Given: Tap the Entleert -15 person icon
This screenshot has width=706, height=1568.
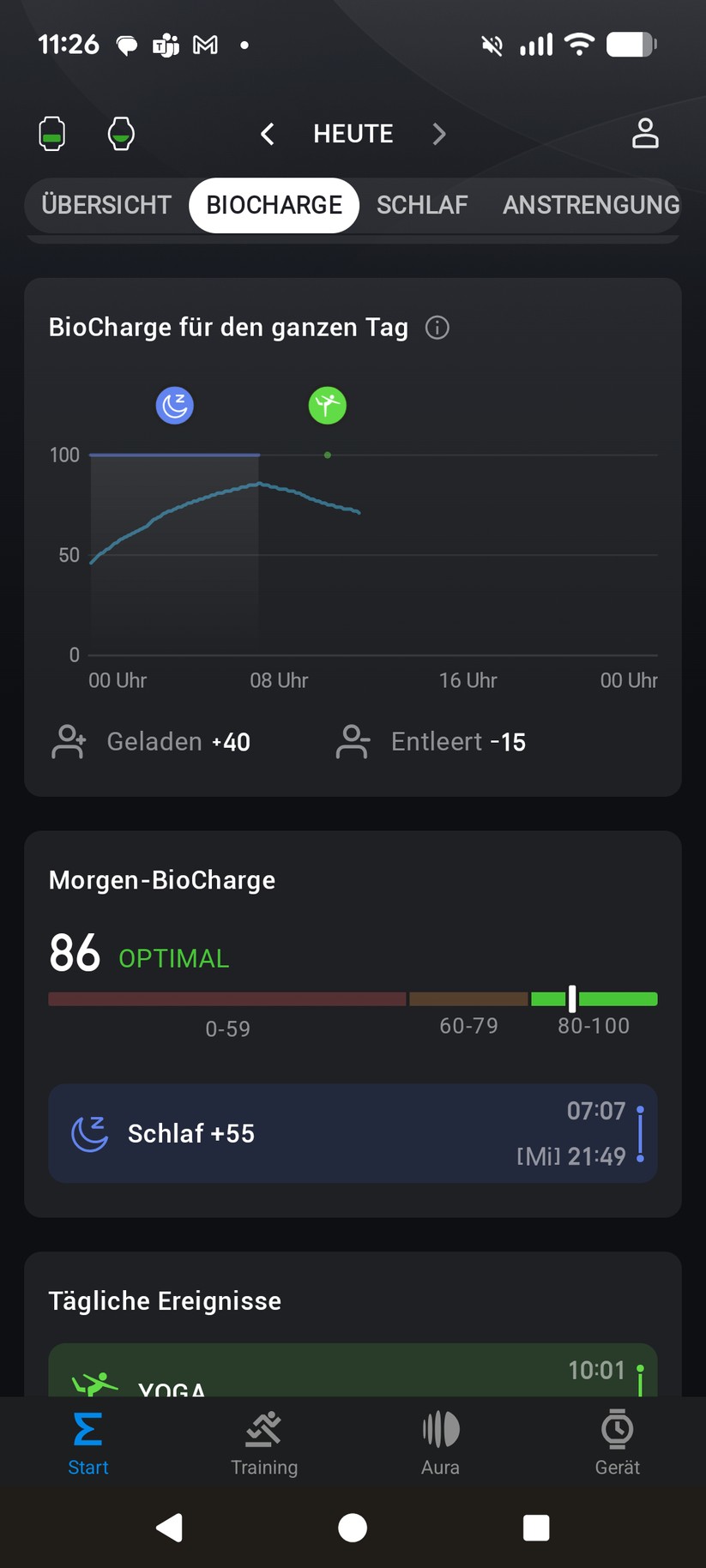Looking at the screenshot, I should [353, 741].
